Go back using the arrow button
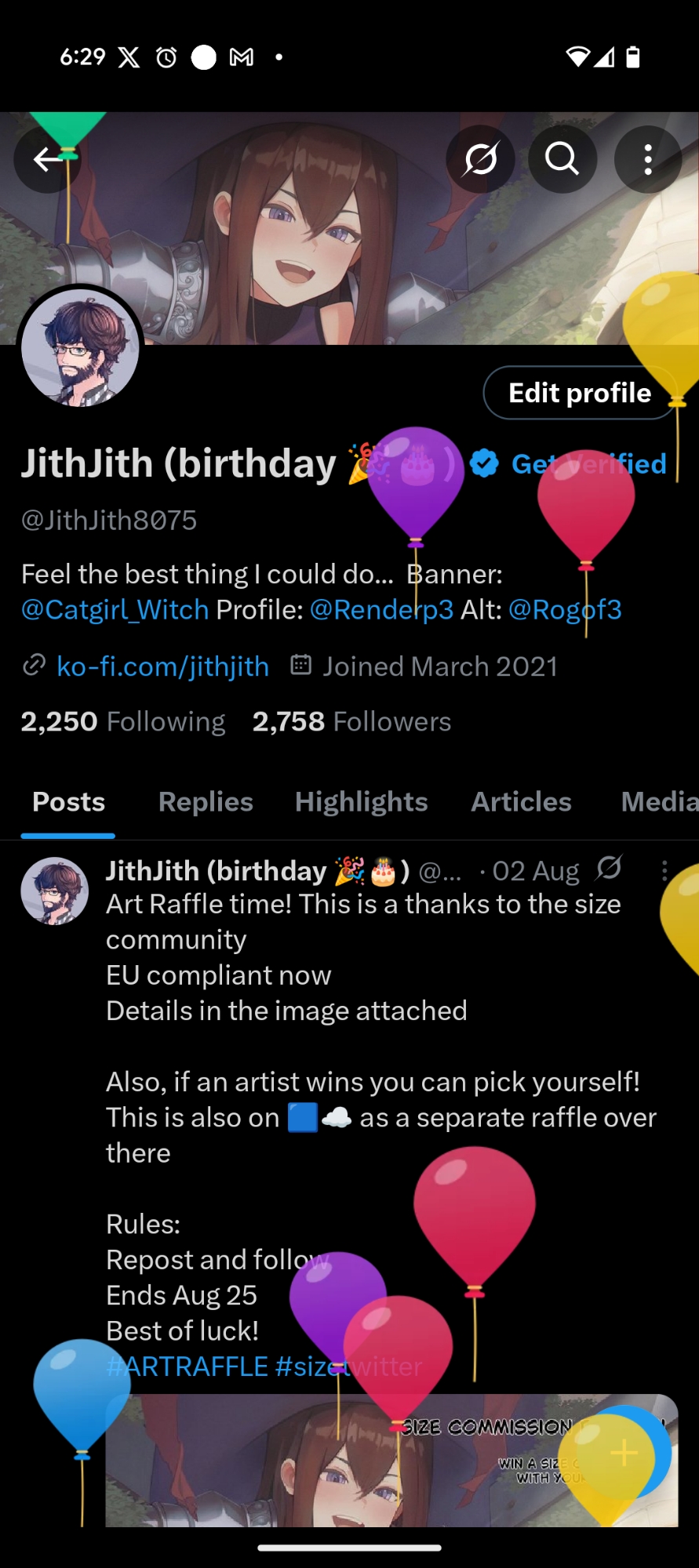Viewport: 699px width, 1568px height. coord(47,159)
